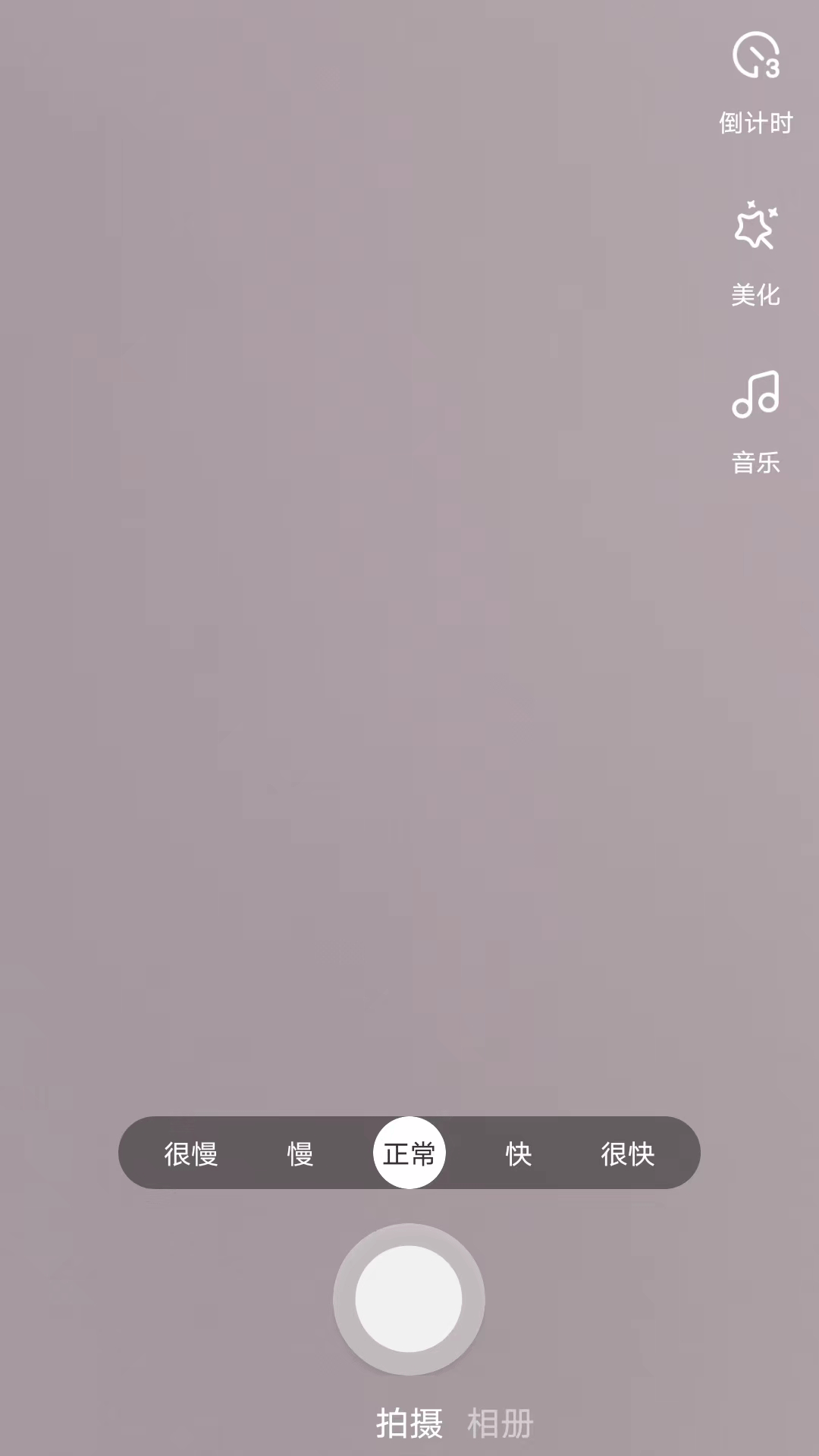819x1456 pixels.
Task: Select 很慢 slowest recording speed
Action: coord(190,1153)
